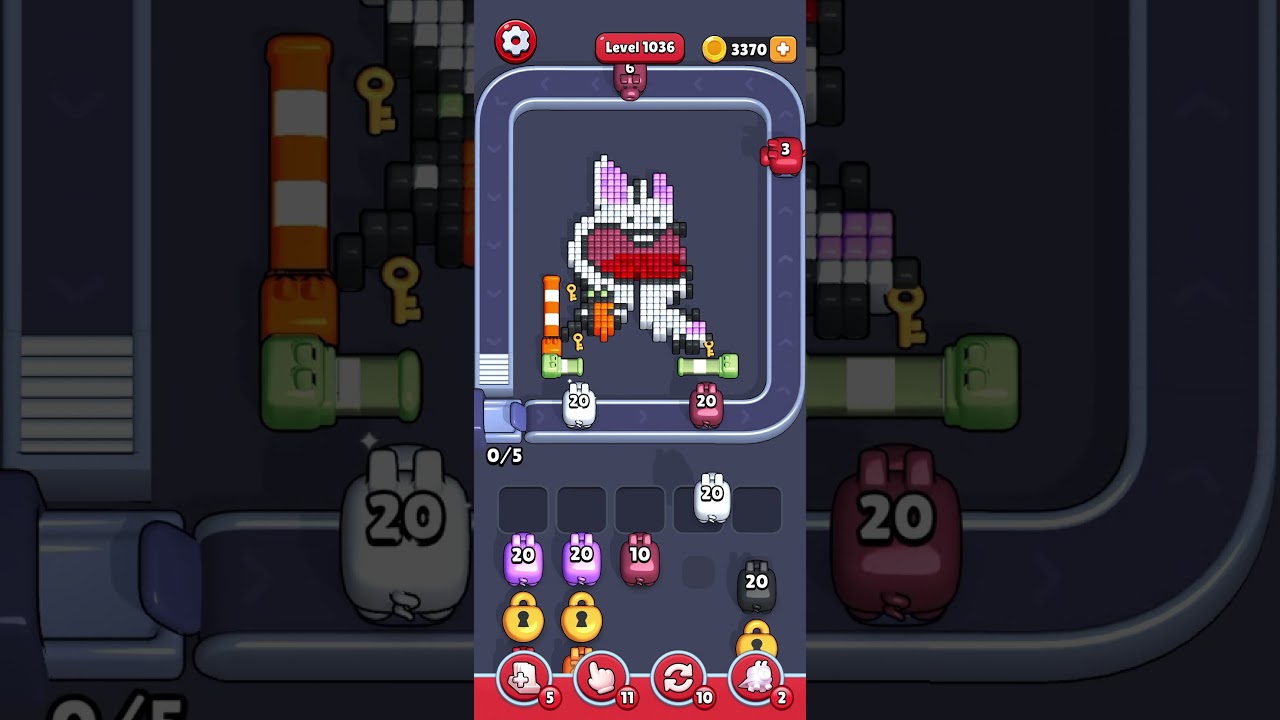Viewport: 1280px width, 720px height.
Task: Use the shuffle booster with 10 left
Action: tap(678, 678)
